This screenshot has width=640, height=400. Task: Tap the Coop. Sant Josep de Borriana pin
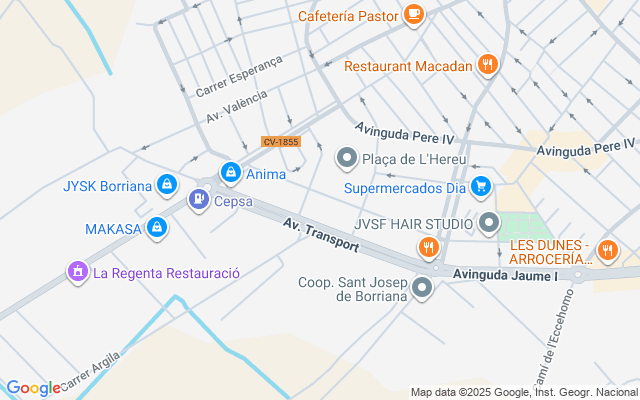pos(422,288)
